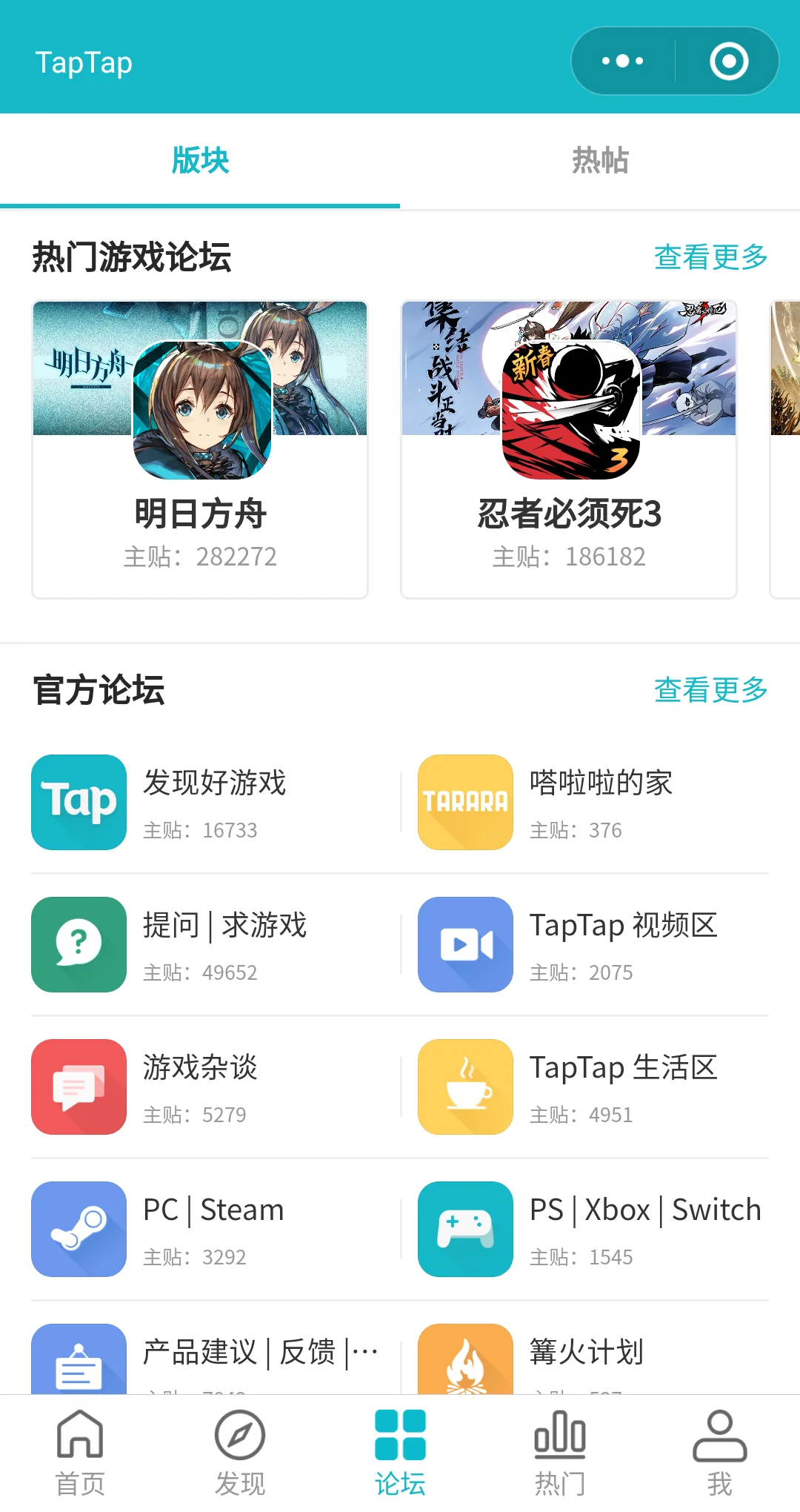Close the mini program via the circle icon
Image resolution: width=800 pixels, height=1512 pixels.
pyautogui.click(x=728, y=62)
